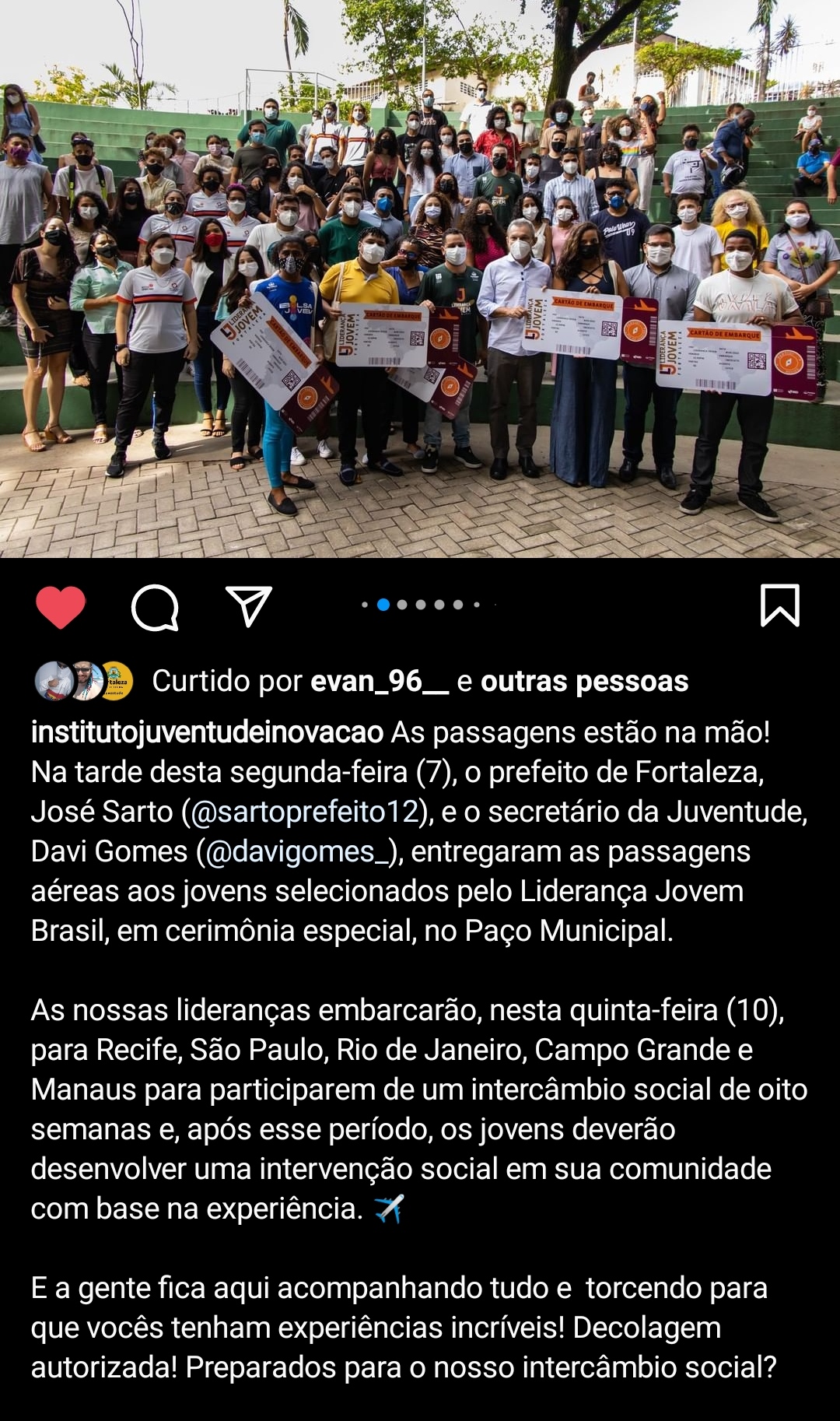Open evan_96__'s profile from likes
Viewport: 840px width, 1421px height.
[x=379, y=681]
